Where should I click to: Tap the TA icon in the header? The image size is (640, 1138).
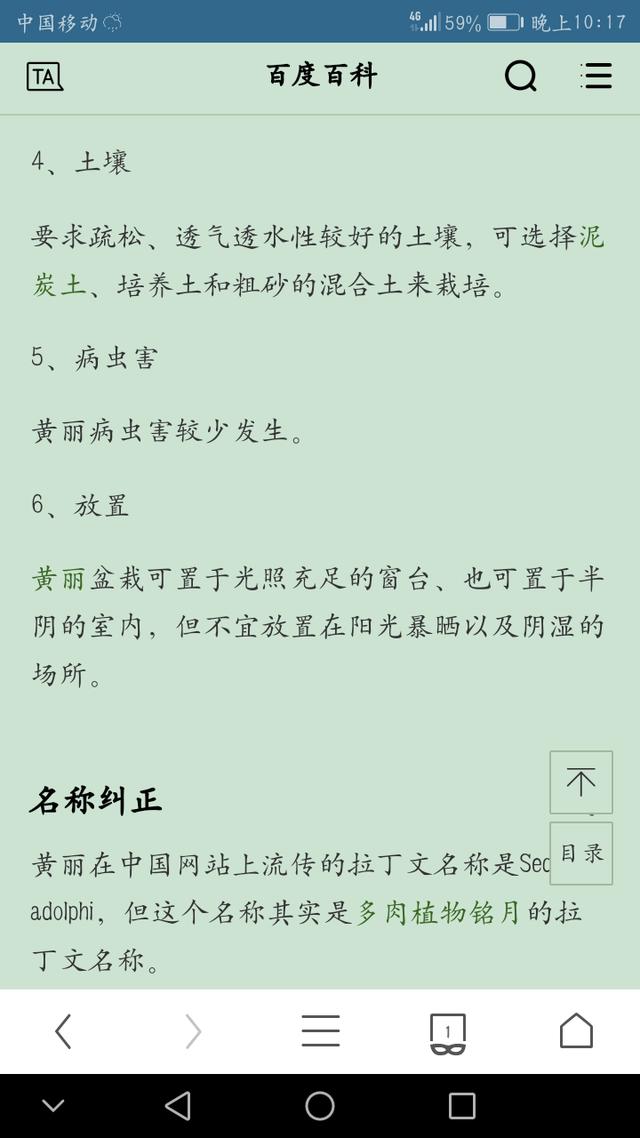[x=45, y=77]
